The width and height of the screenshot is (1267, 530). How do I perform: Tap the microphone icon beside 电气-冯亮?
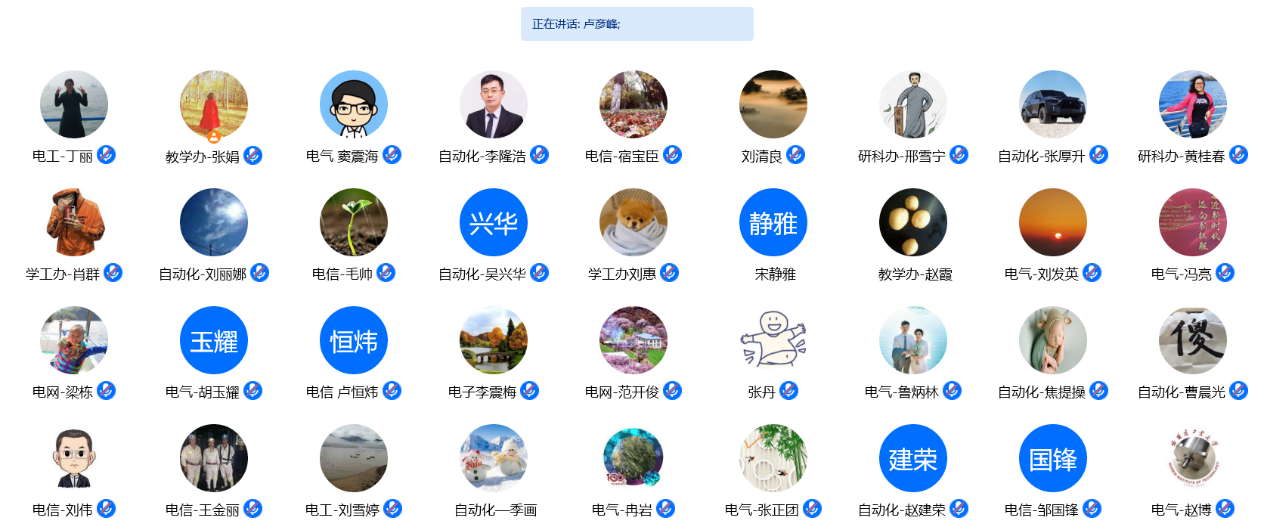[1225, 273]
